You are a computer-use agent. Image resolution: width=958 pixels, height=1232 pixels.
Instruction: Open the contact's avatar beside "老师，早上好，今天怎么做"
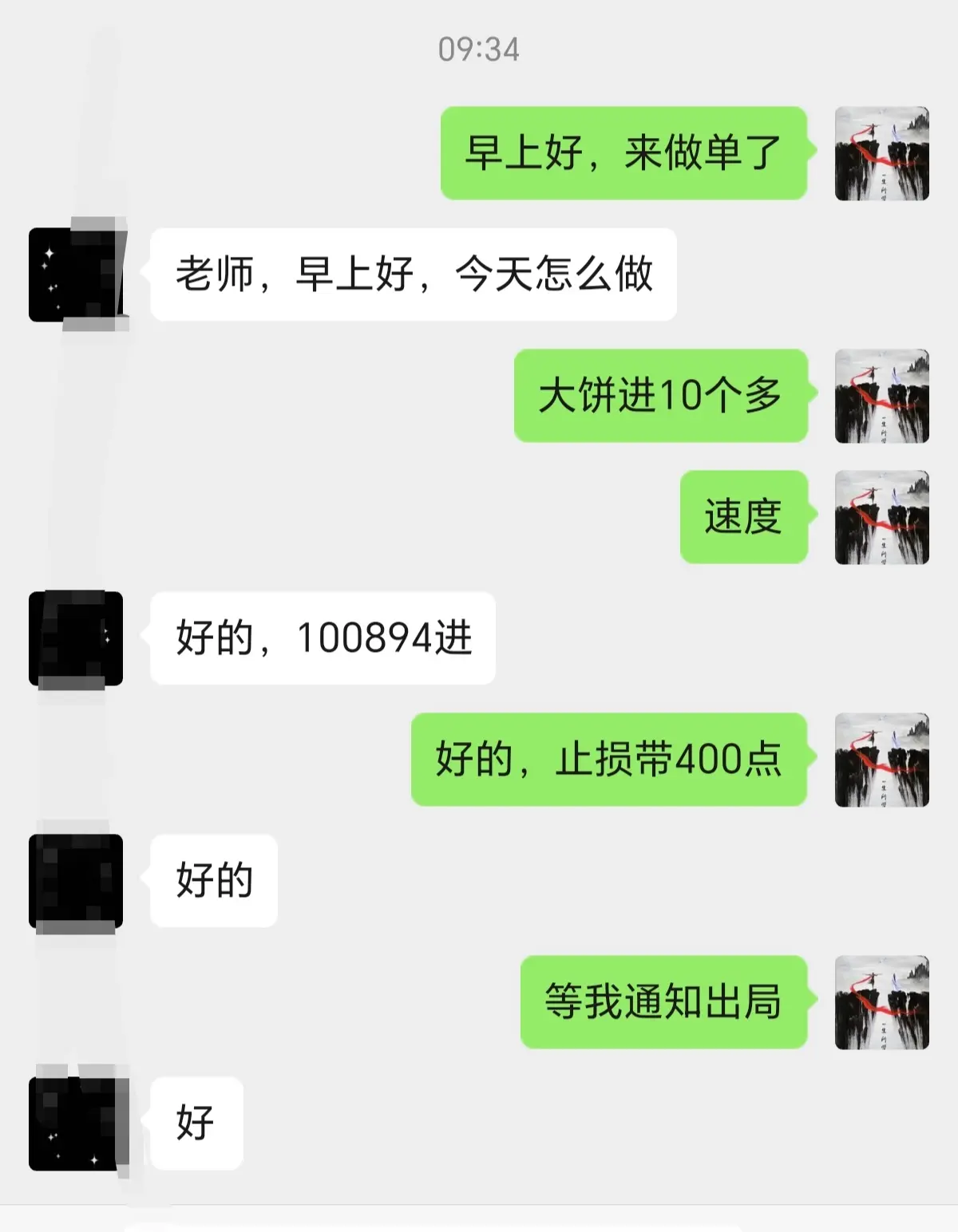coord(76,275)
